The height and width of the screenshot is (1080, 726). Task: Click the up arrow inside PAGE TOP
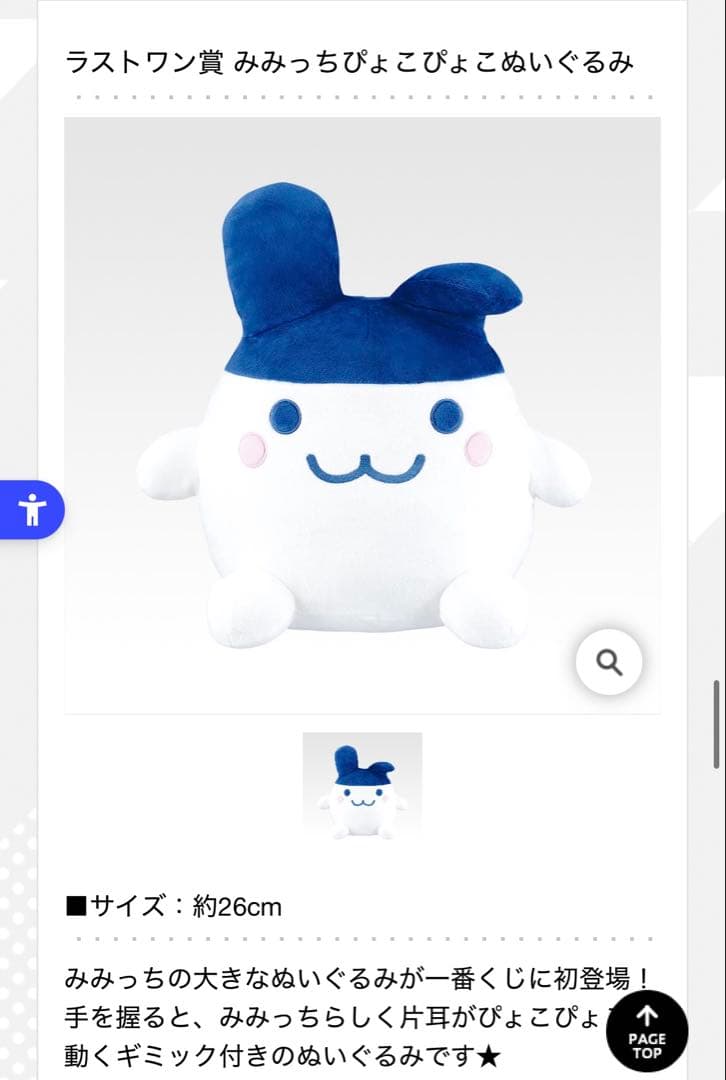tap(648, 1016)
